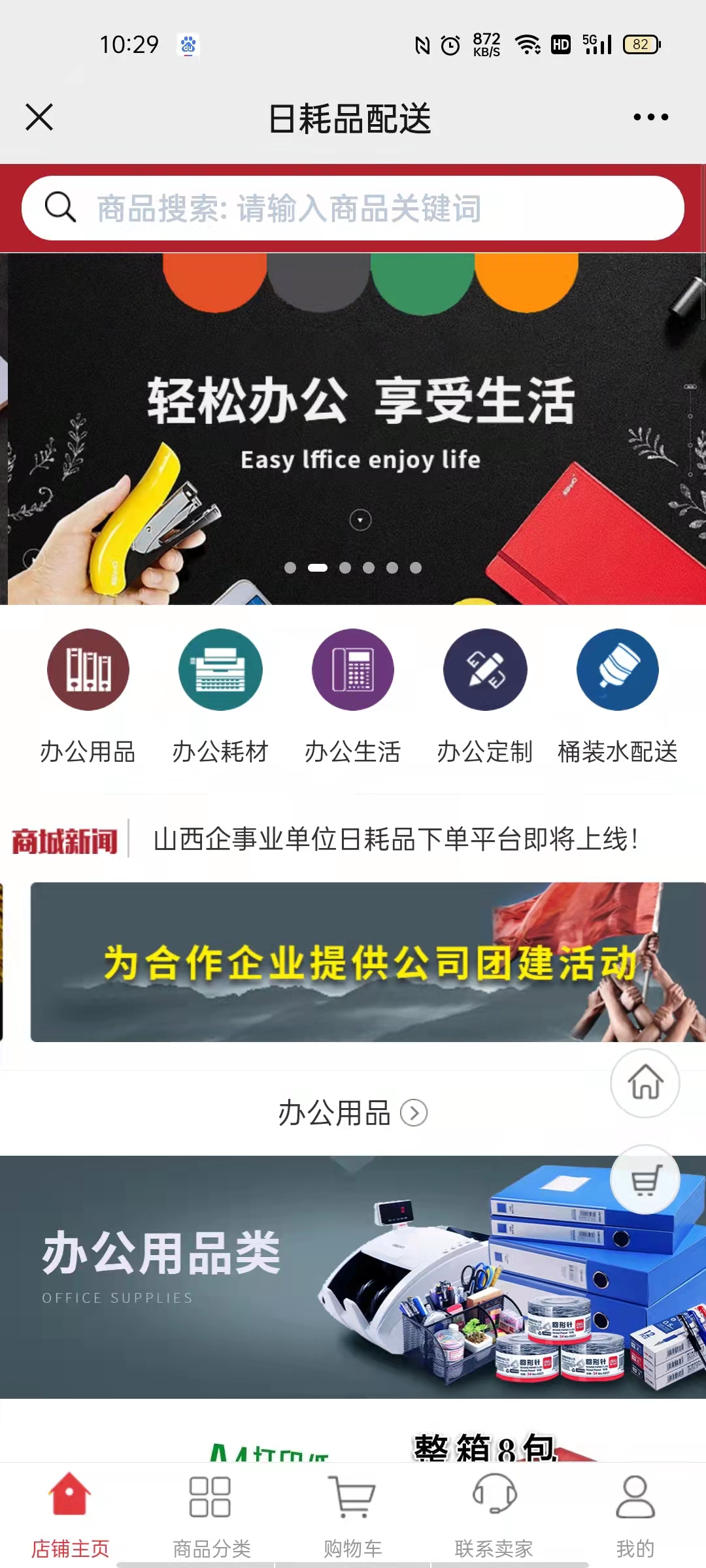Open the 桶装水配送 category

(618, 670)
